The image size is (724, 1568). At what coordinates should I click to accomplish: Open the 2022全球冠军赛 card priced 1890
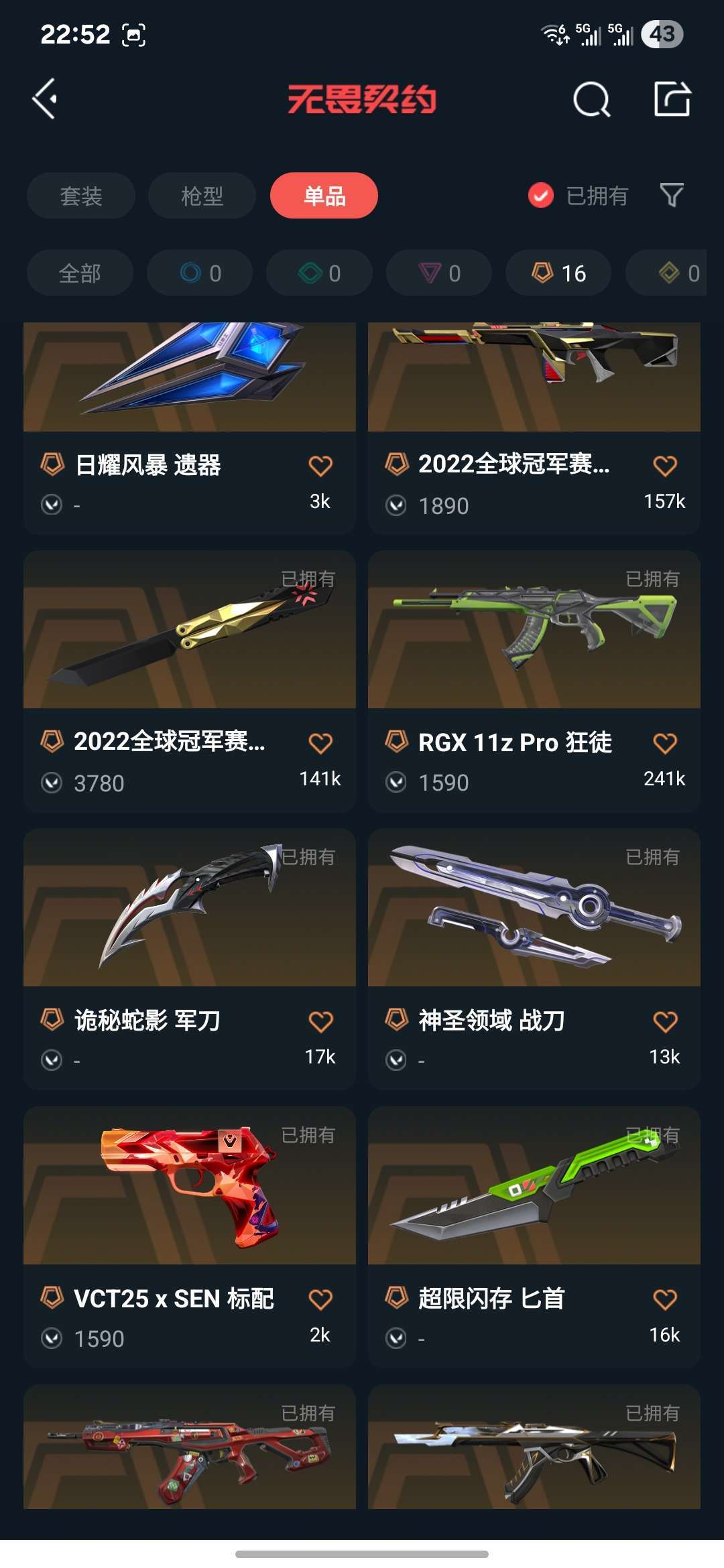click(534, 428)
